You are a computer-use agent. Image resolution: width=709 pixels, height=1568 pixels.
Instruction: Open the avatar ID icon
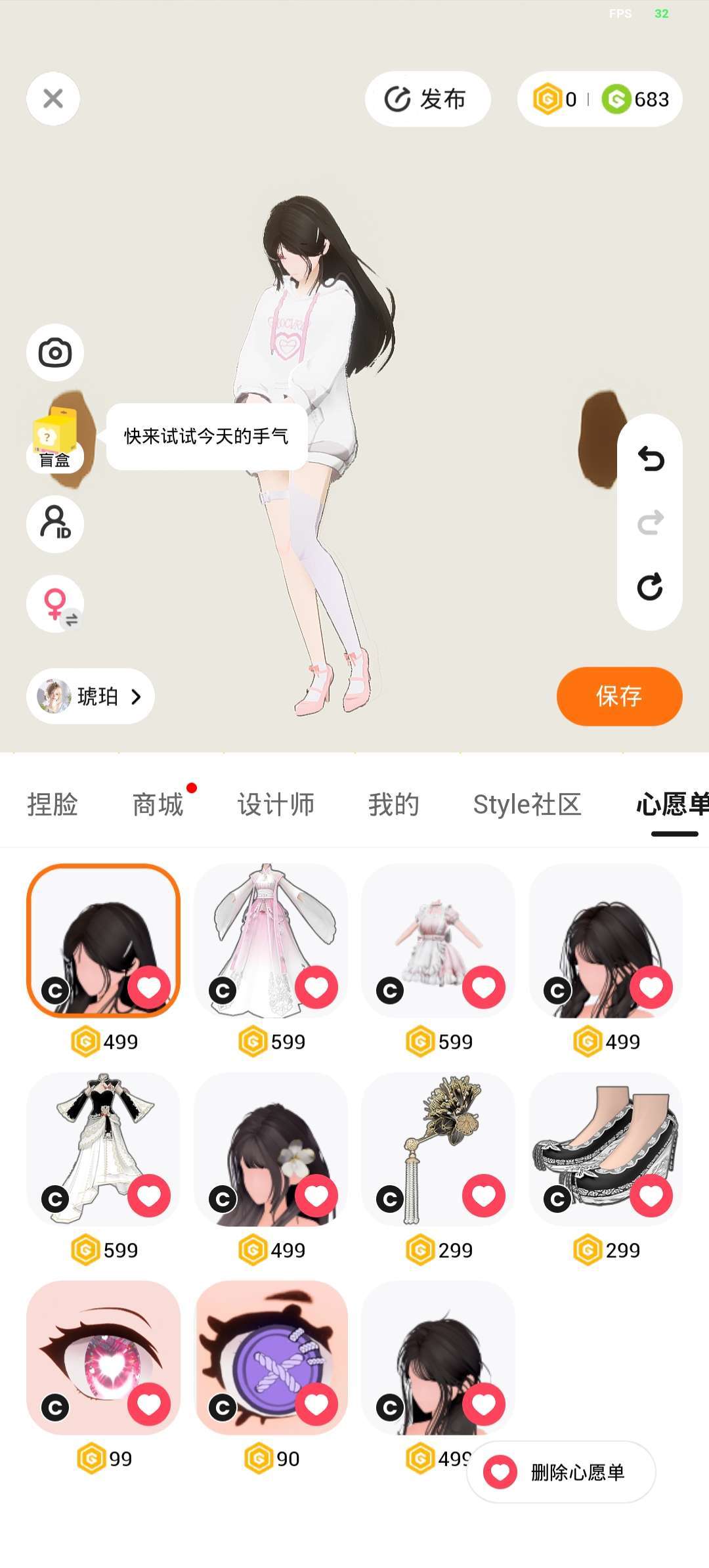click(55, 523)
